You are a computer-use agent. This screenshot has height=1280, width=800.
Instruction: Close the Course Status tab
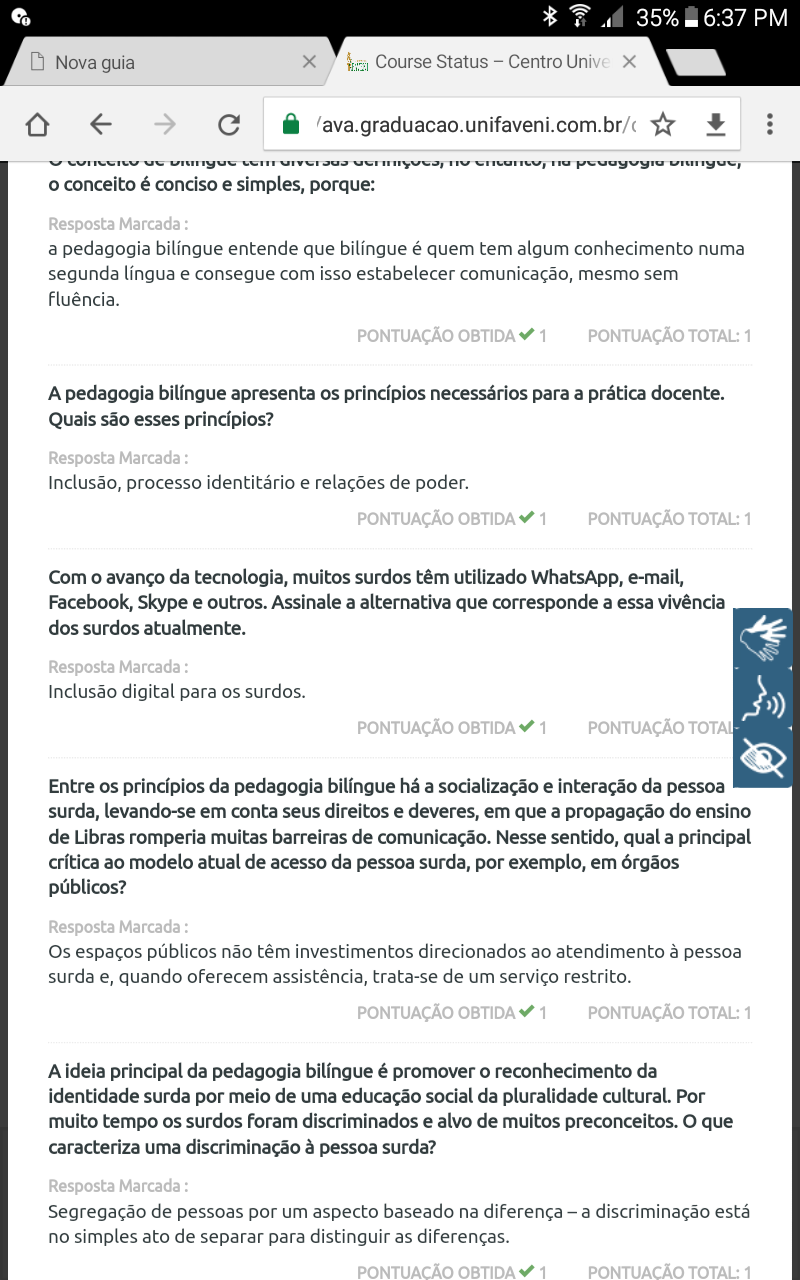[x=629, y=62]
